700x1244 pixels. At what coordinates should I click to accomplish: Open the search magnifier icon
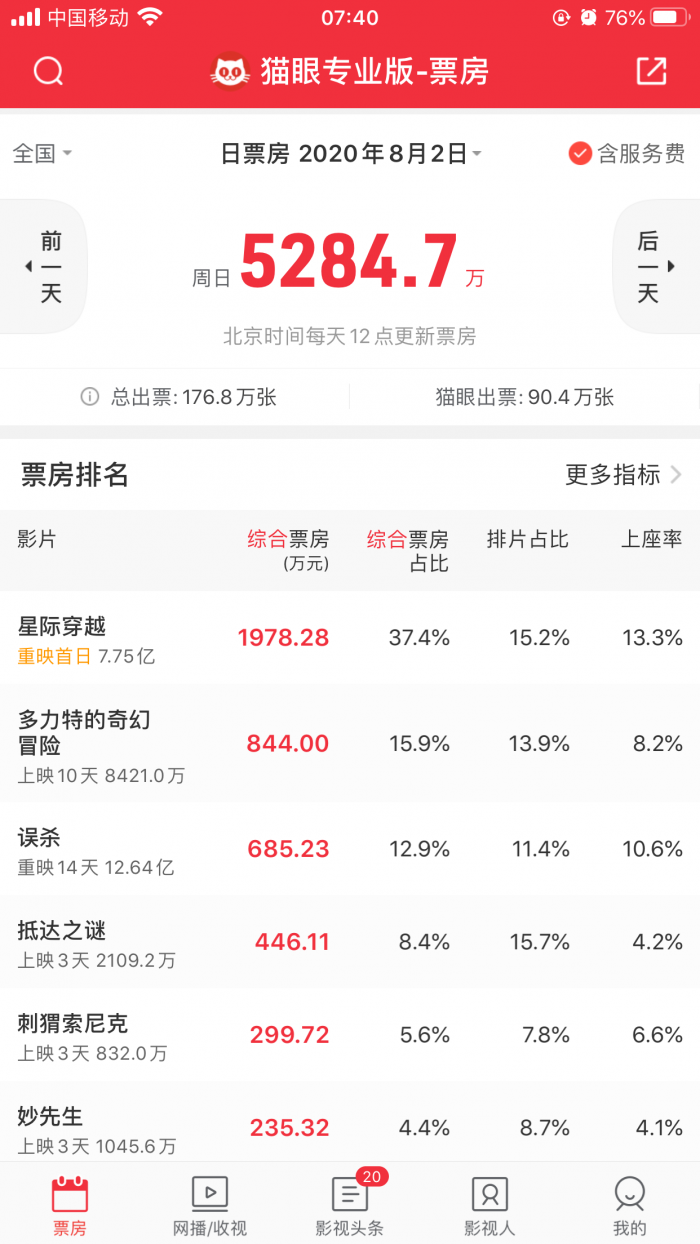click(48, 71)
